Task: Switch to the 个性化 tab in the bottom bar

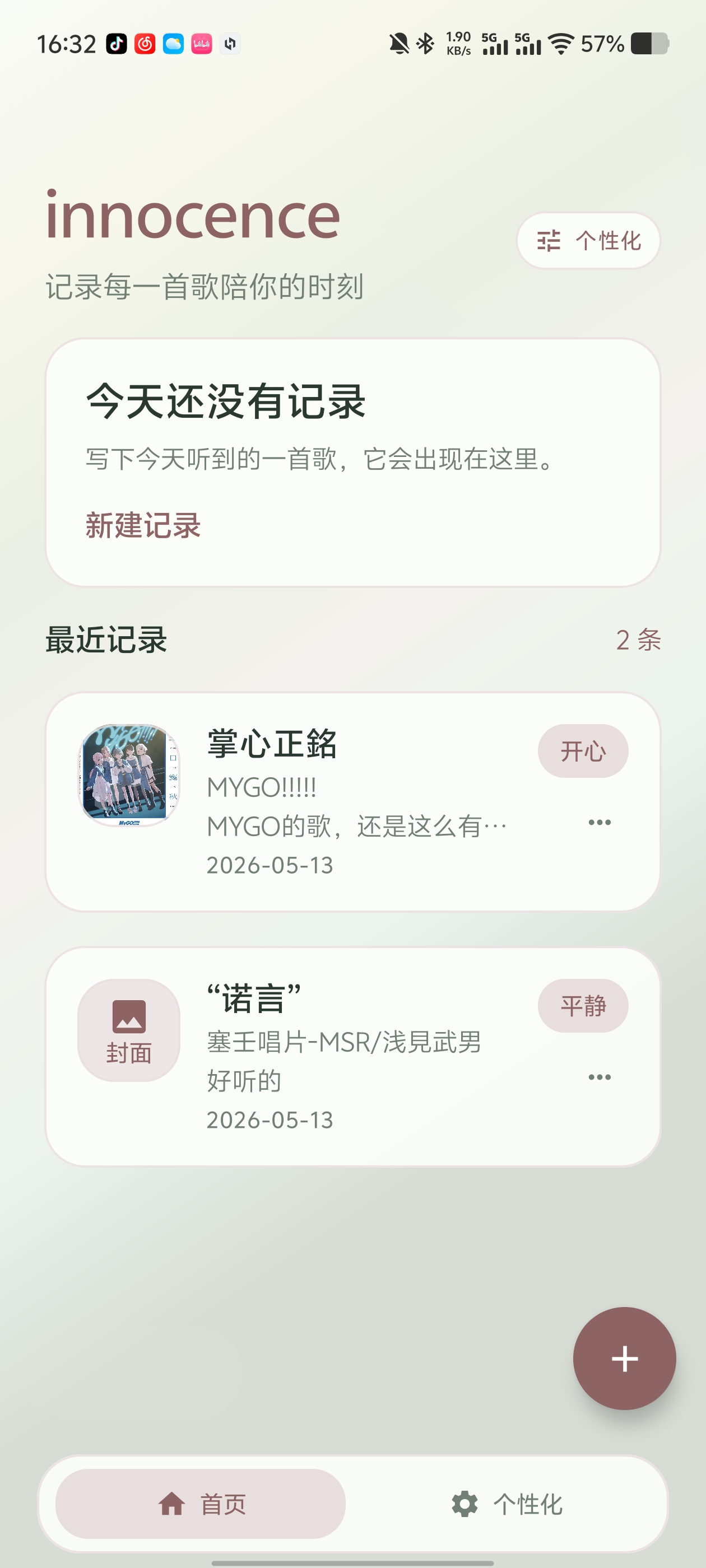Action: [507, 1504]
